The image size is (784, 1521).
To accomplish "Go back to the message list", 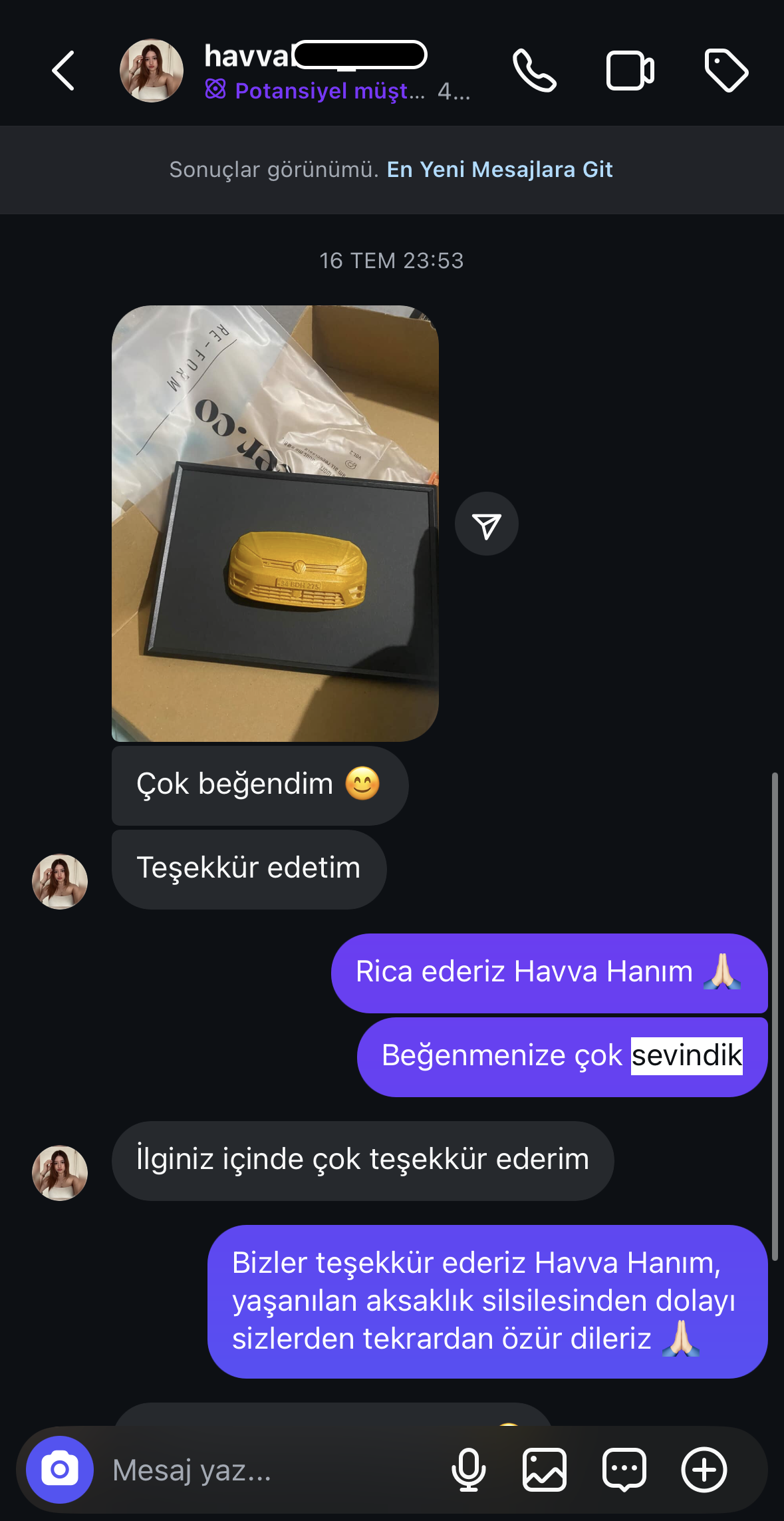I will [x=64, y=71].
